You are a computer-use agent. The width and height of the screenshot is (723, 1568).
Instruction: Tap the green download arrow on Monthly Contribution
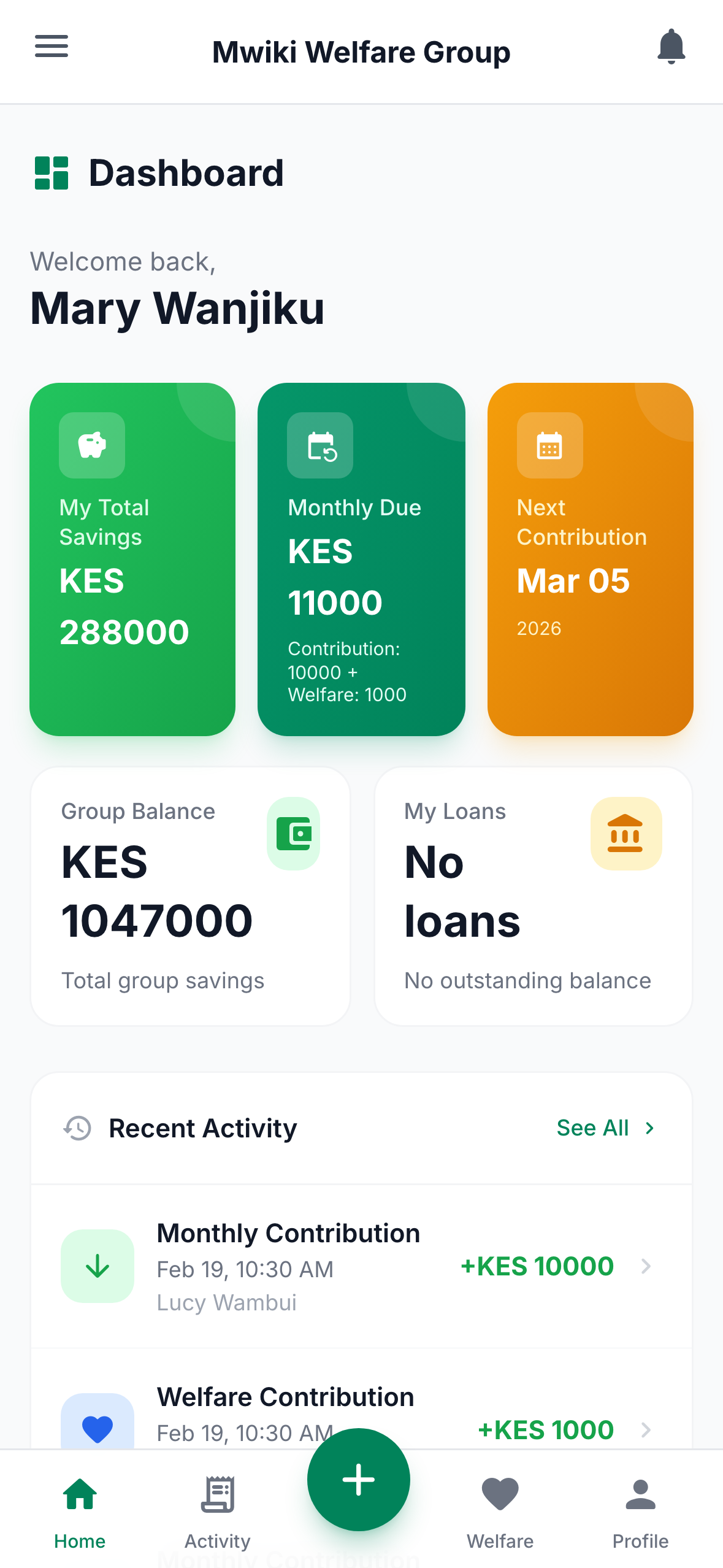pyautogui.click(x=98, y=1267)
